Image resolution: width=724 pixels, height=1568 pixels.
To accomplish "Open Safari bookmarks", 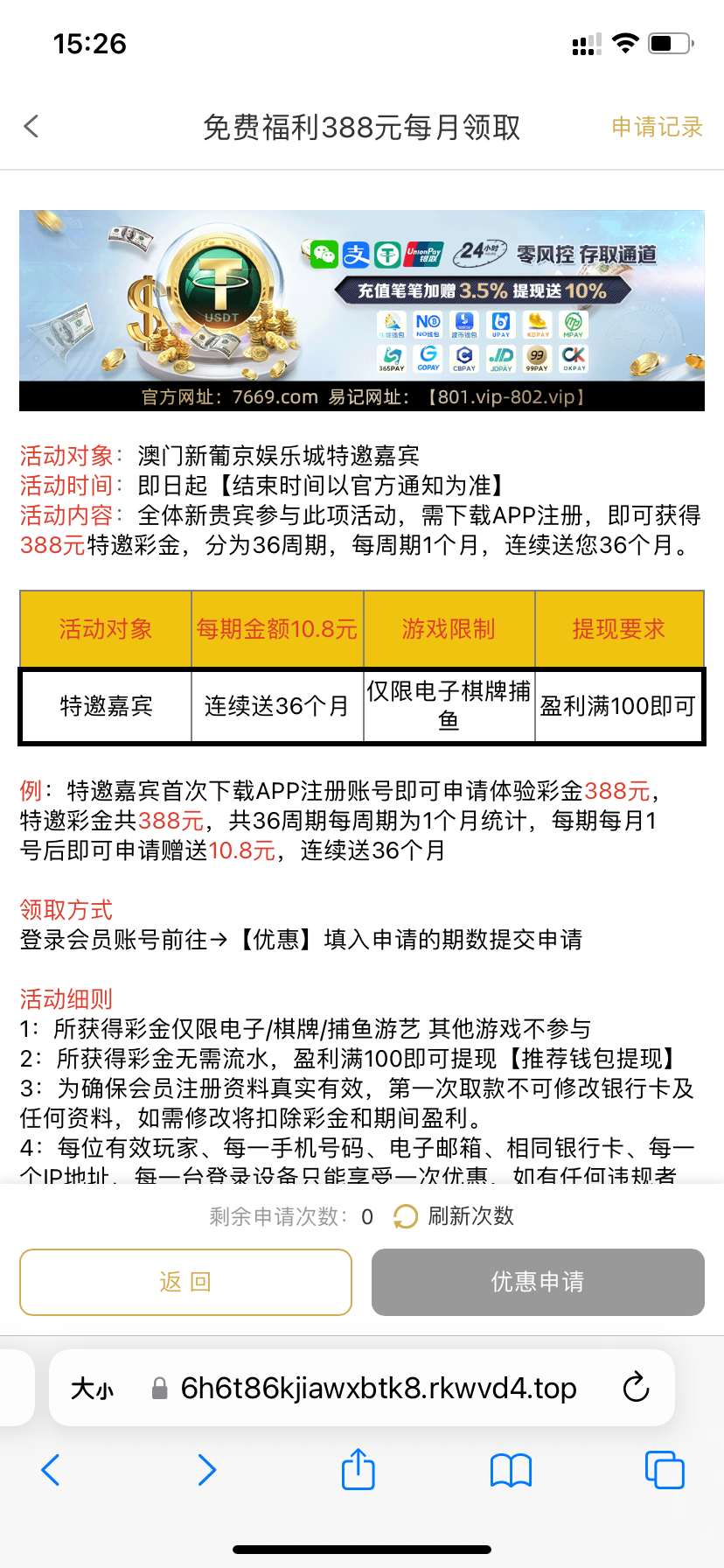I will (x=512, y=1470).
